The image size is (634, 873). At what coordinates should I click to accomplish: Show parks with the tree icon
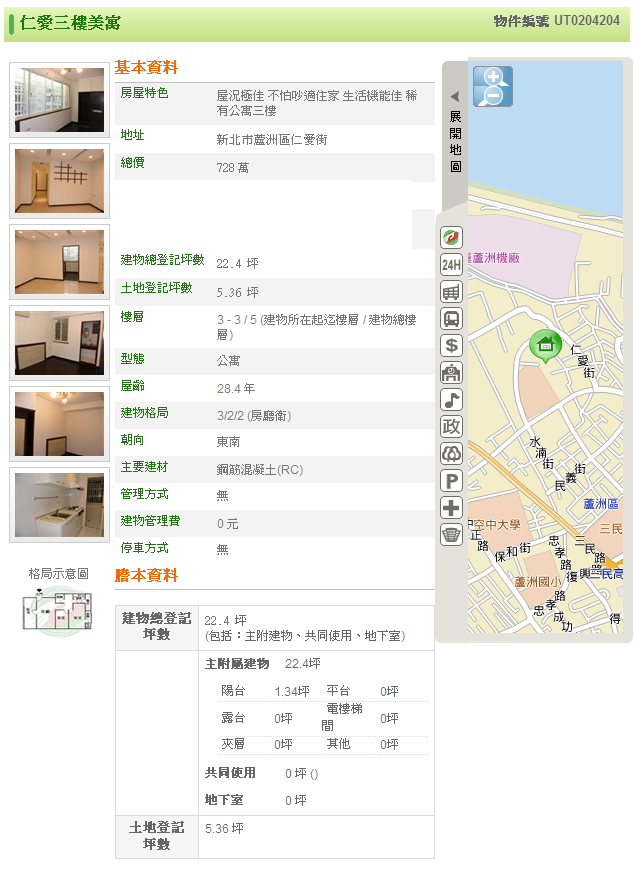(x=451, y=454)
